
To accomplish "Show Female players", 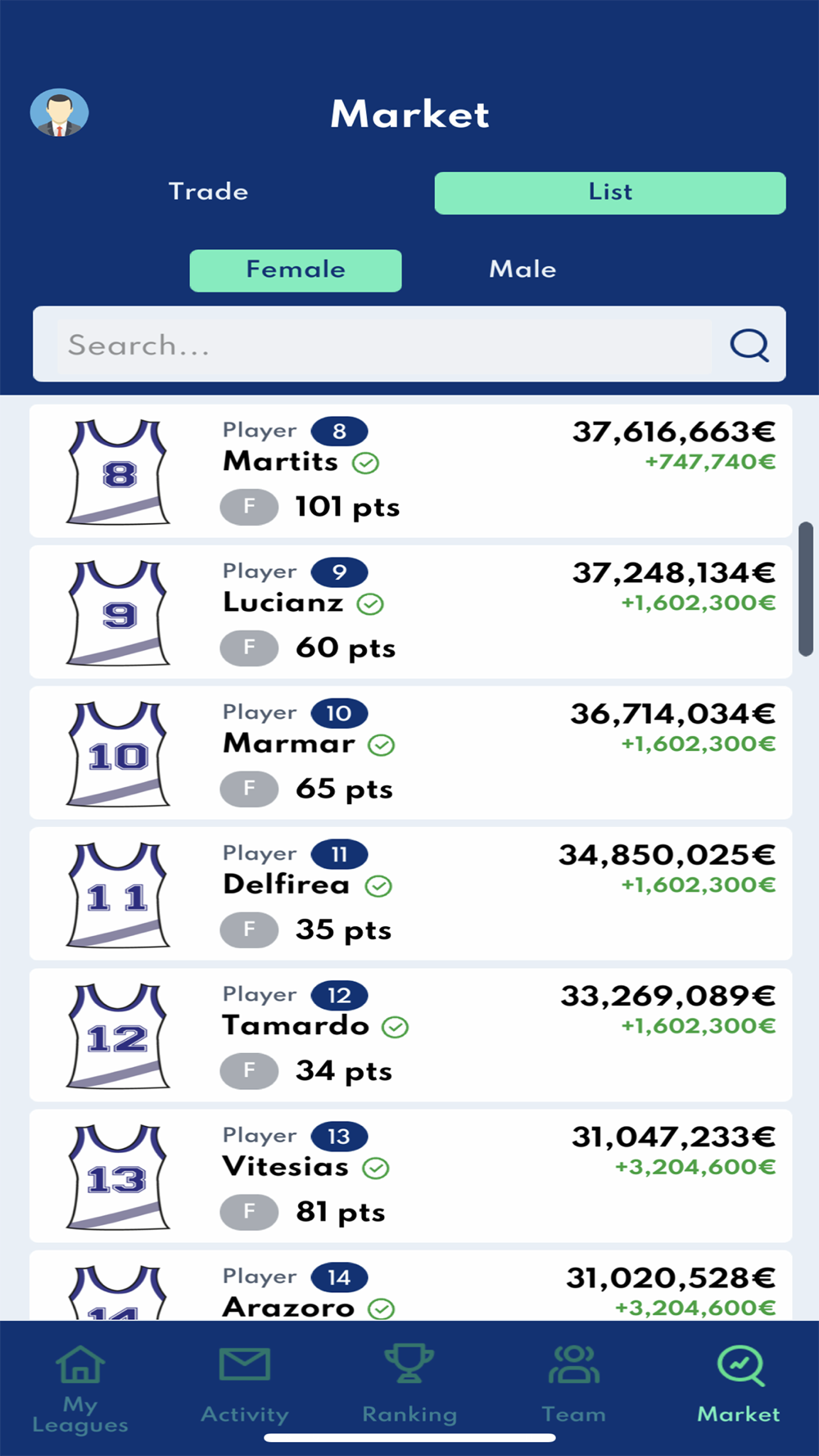I will (296, 270).
